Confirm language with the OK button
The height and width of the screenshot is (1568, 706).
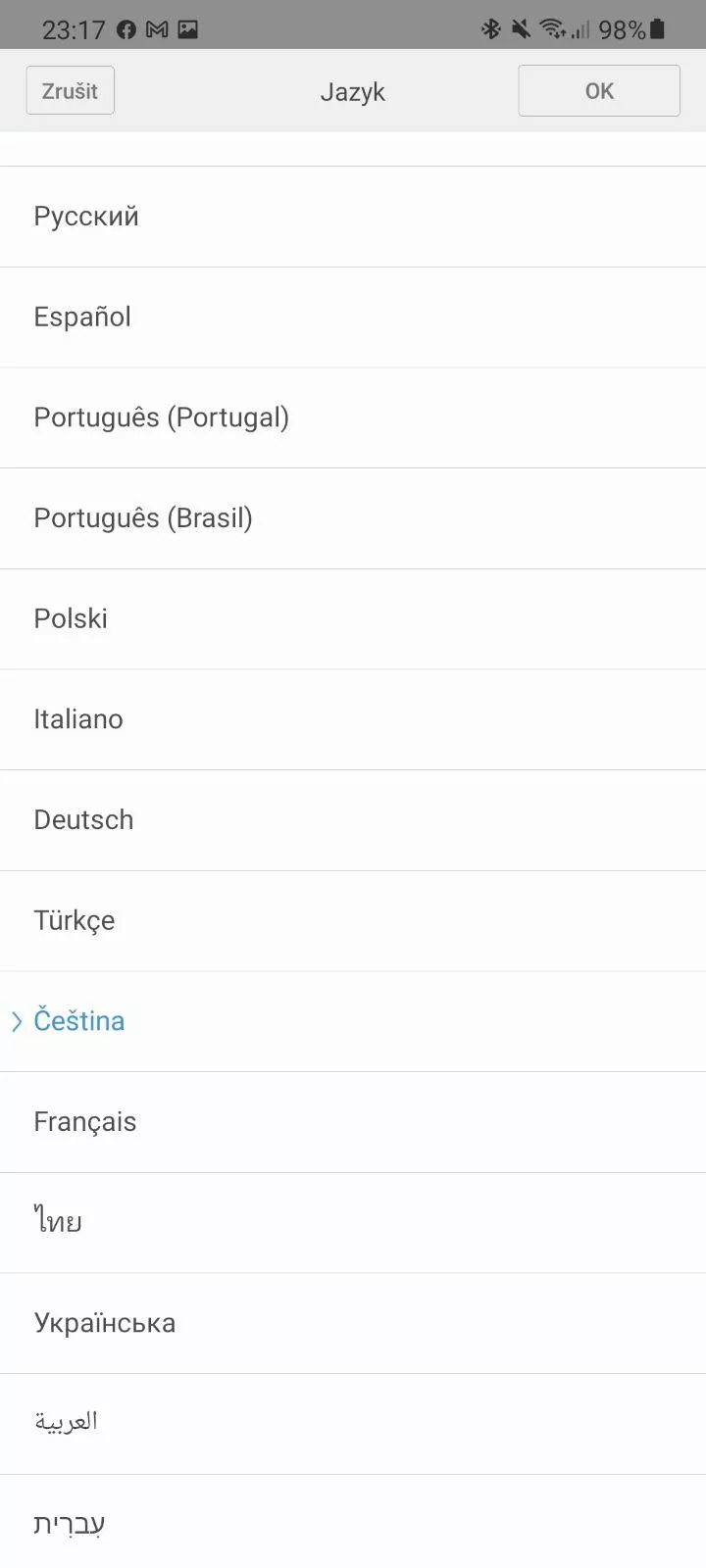[x=599, y=90]
